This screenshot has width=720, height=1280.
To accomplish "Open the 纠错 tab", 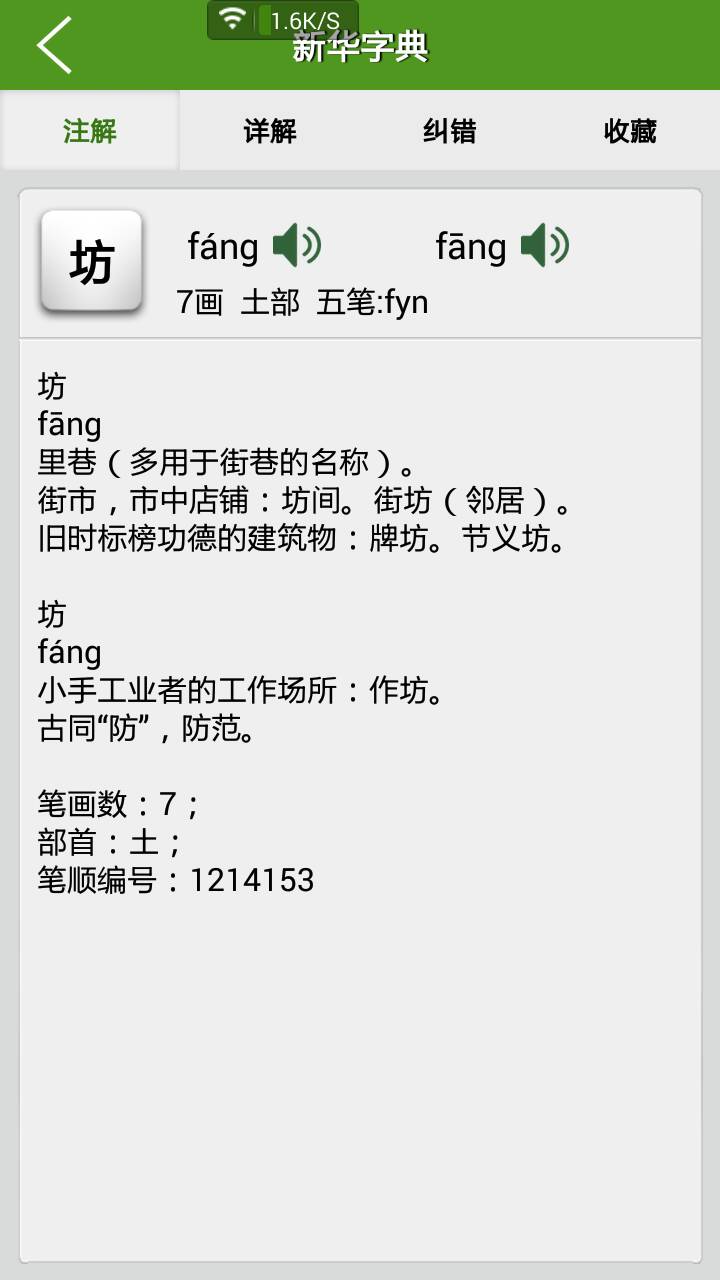I will 450,131.
